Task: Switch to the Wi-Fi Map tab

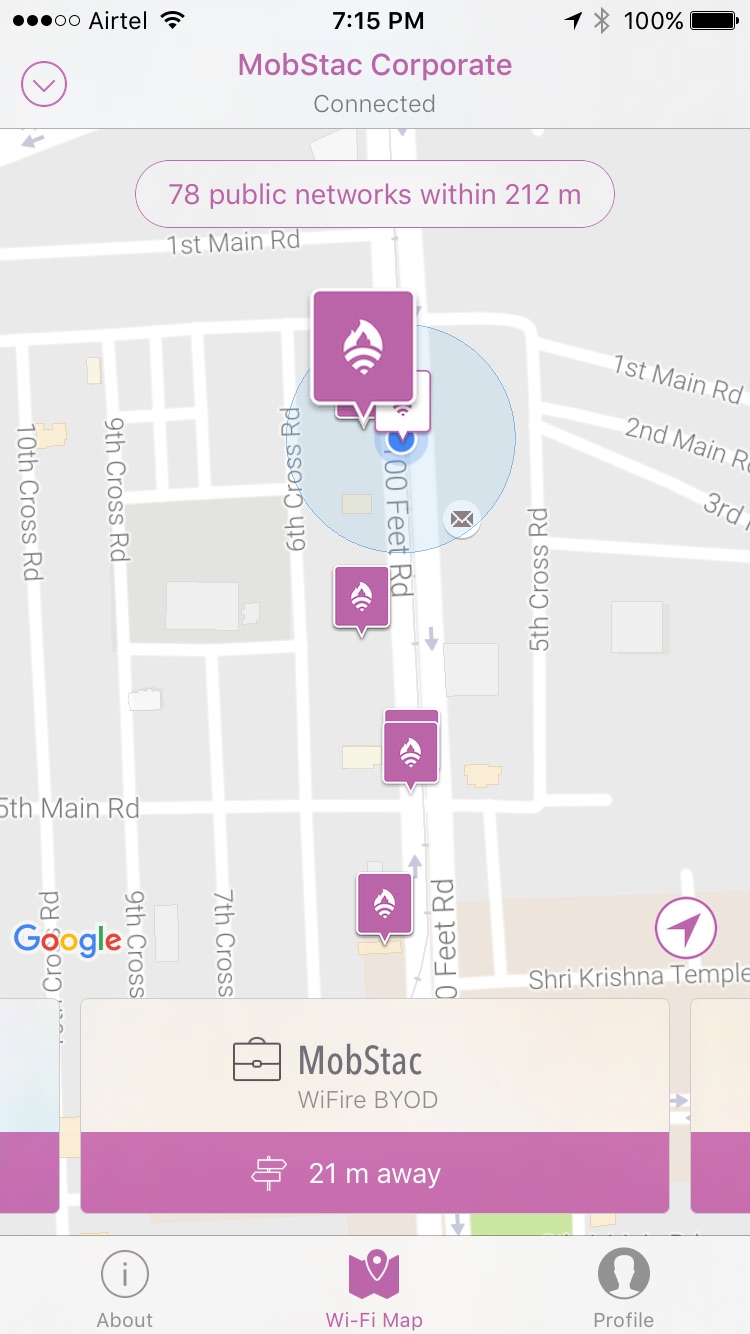Action: point(374,1290)
